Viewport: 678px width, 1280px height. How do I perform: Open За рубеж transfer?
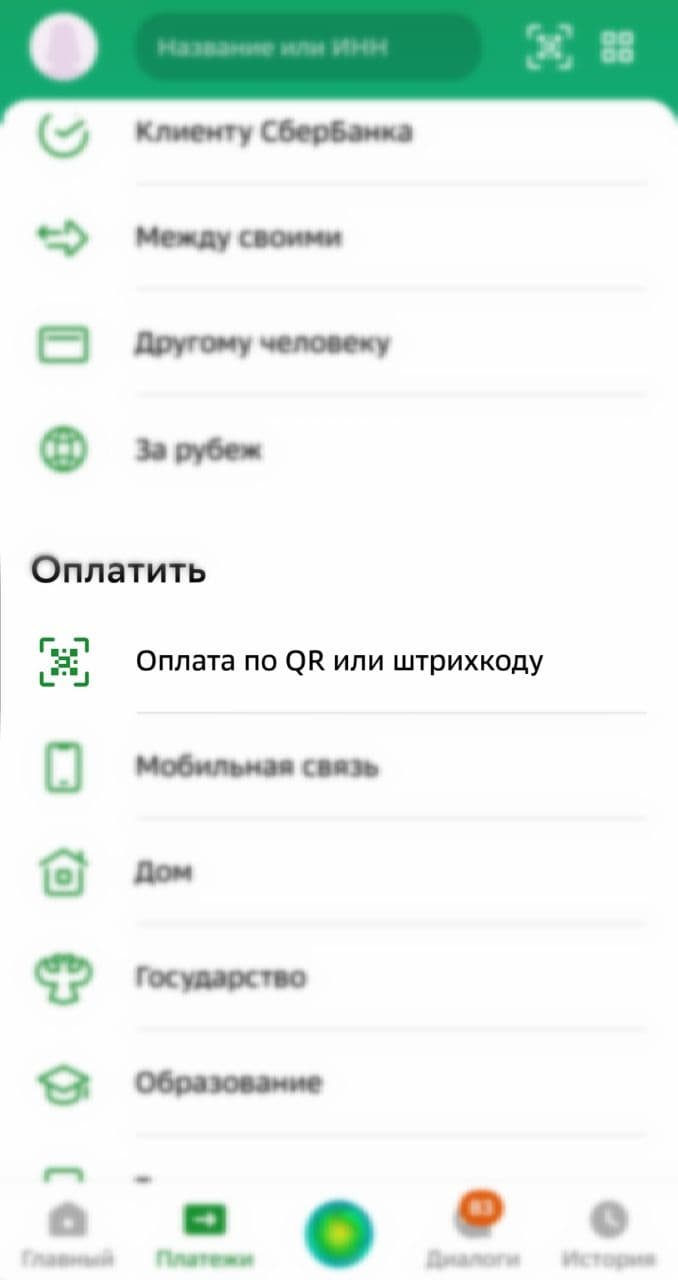(198, 450)
